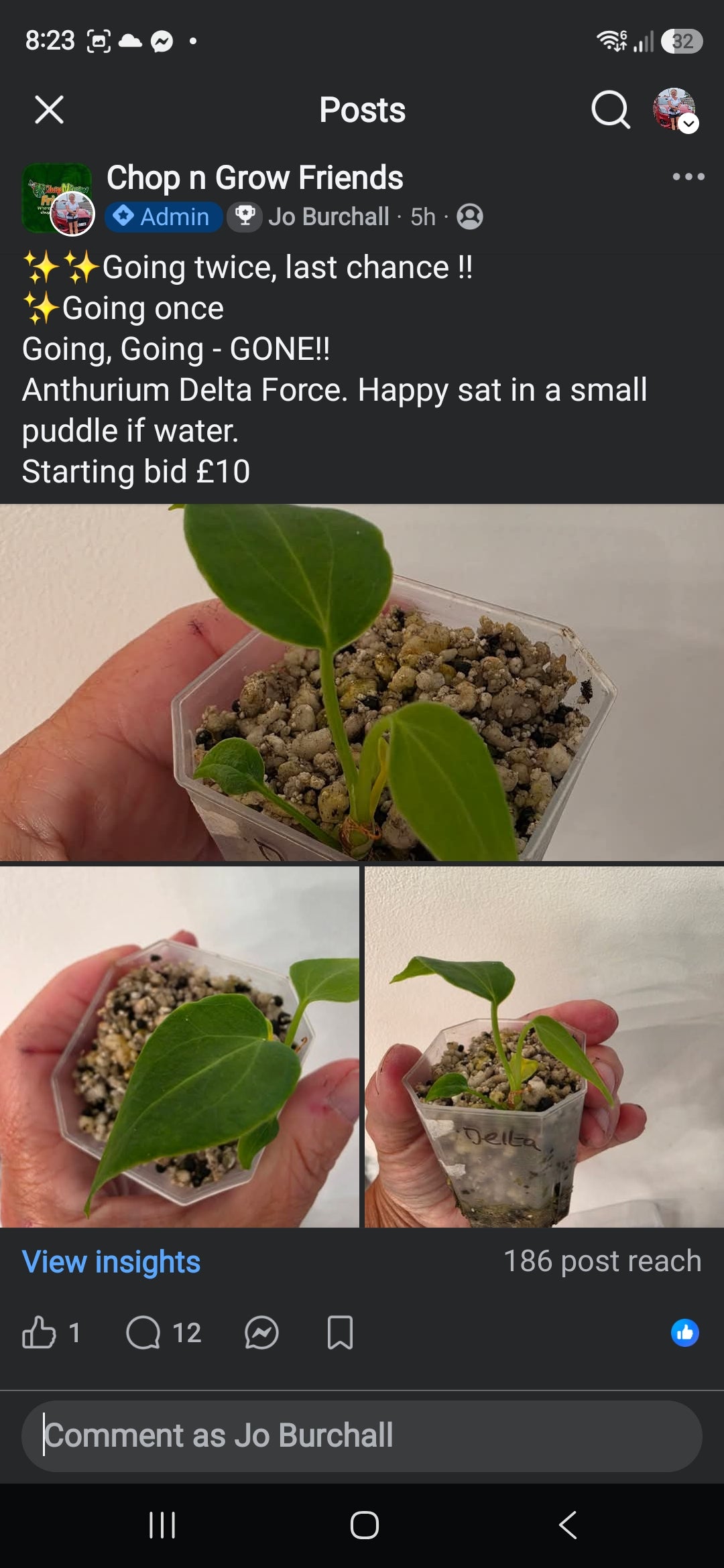The height and width of the screenshot is (1568, 724).
Task: Open the post's three-dot options menu
Action: 688,177
